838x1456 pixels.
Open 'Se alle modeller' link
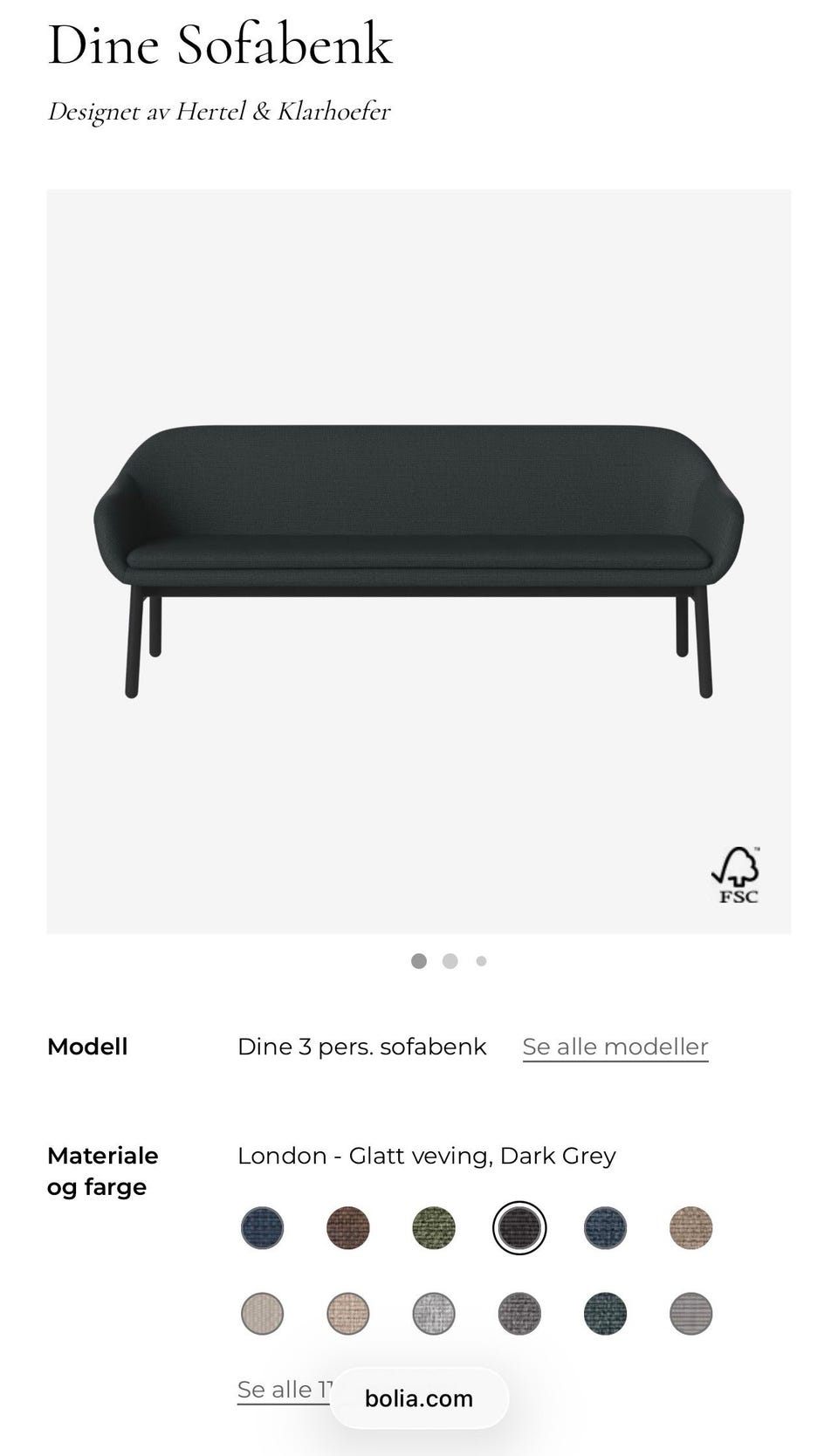click(x=615, y=1046)
